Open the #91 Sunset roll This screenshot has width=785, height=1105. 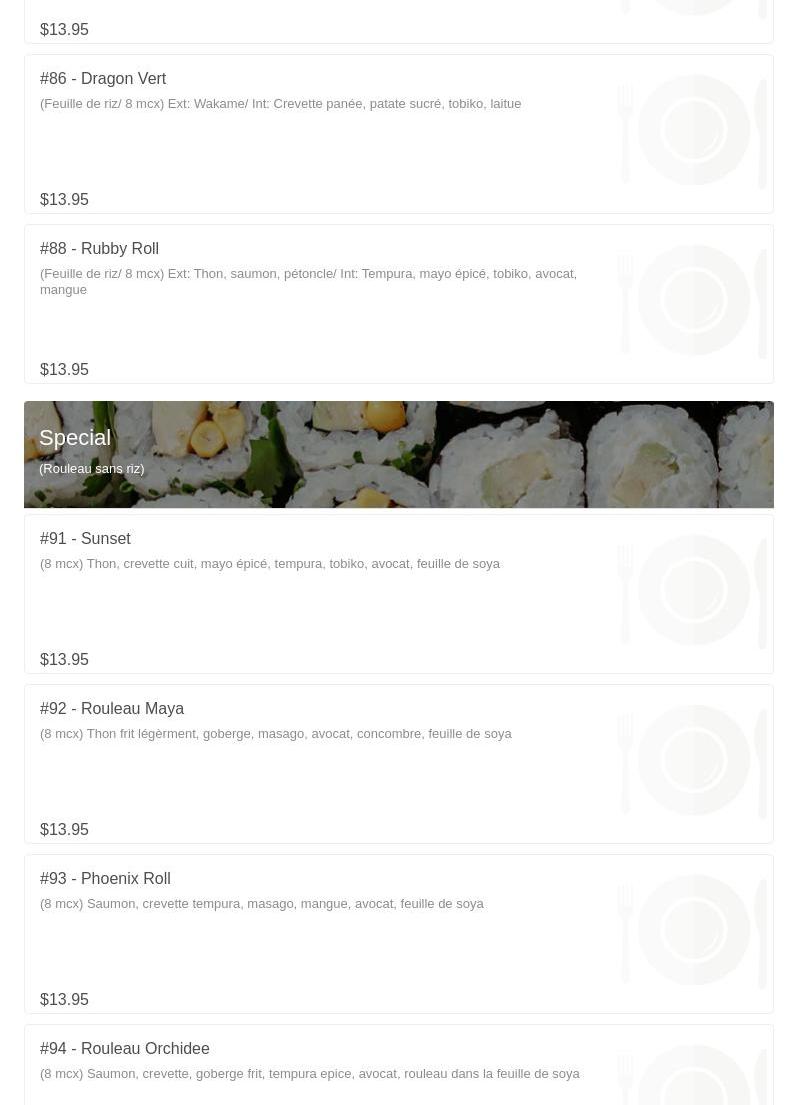(x=85, y=539)
